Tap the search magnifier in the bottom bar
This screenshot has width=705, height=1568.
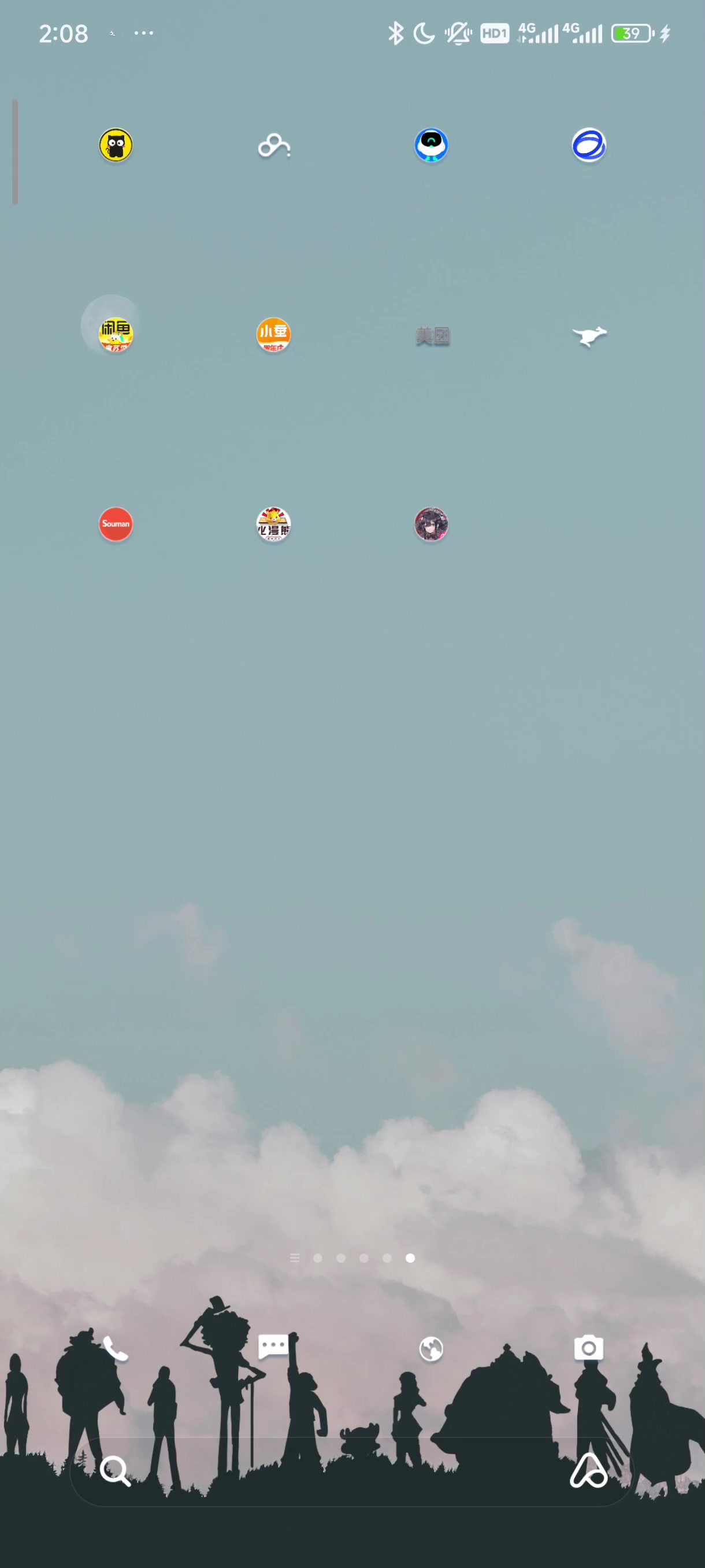pos(115,1471)
